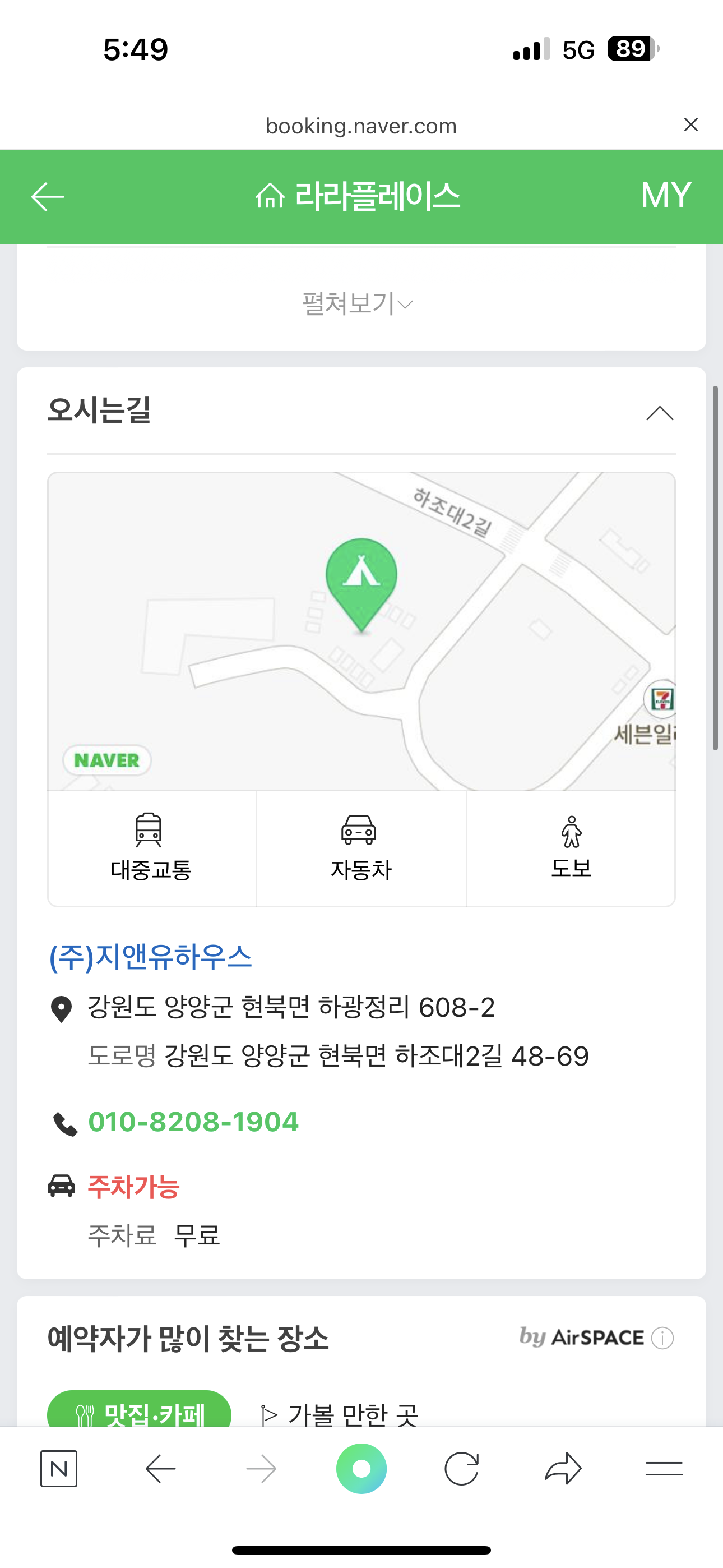Switch to 가볼 만한 곳
Screen dimensions: 723x1568
(x=340, y=1414)
